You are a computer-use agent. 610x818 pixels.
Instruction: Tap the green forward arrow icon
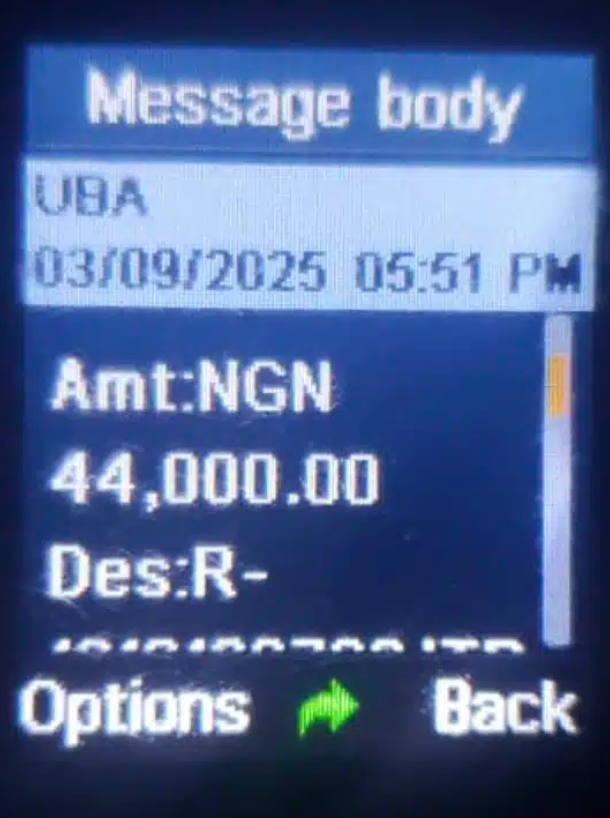tap(329, 711)
